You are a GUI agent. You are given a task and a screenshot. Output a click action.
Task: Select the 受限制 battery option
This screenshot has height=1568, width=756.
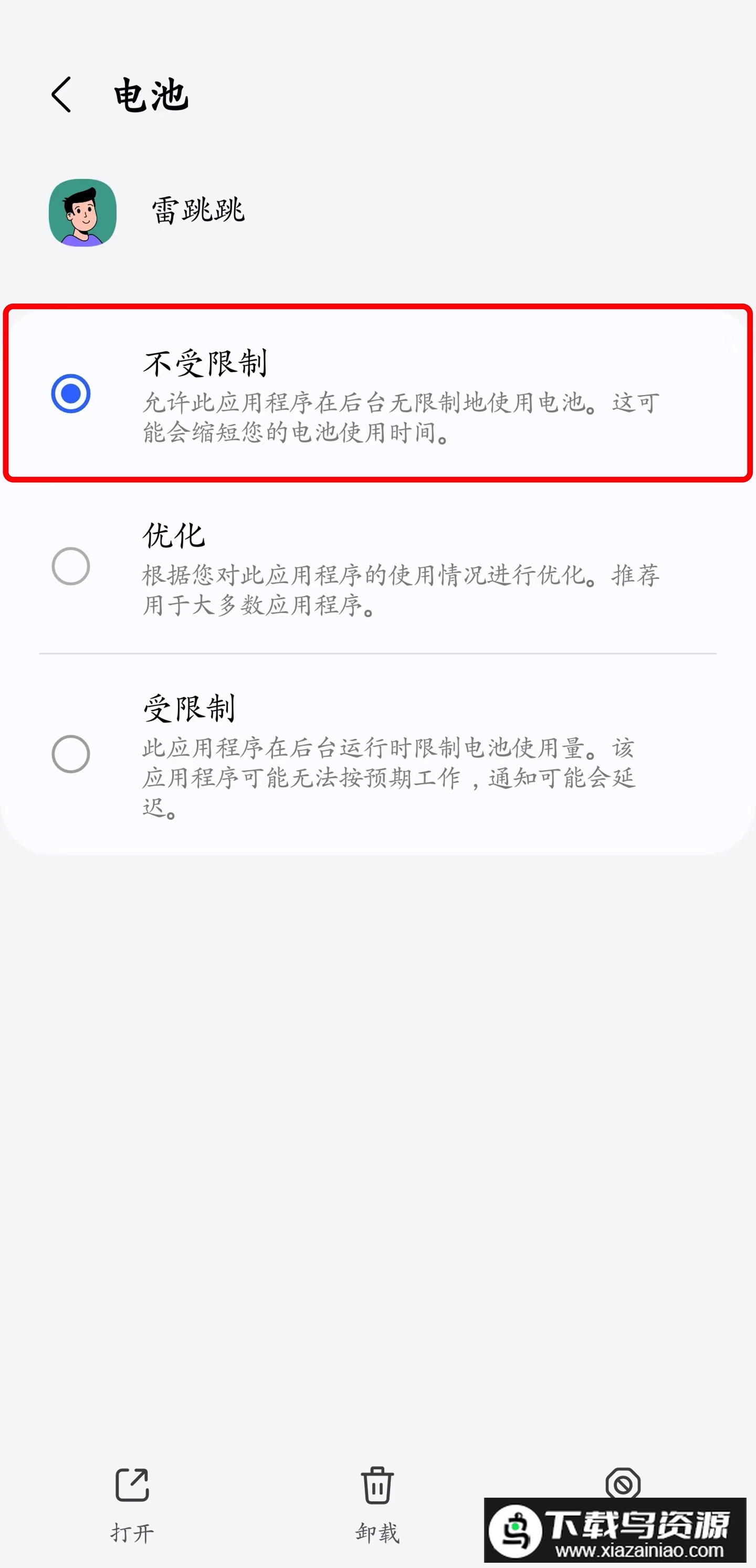coord(71,754)
